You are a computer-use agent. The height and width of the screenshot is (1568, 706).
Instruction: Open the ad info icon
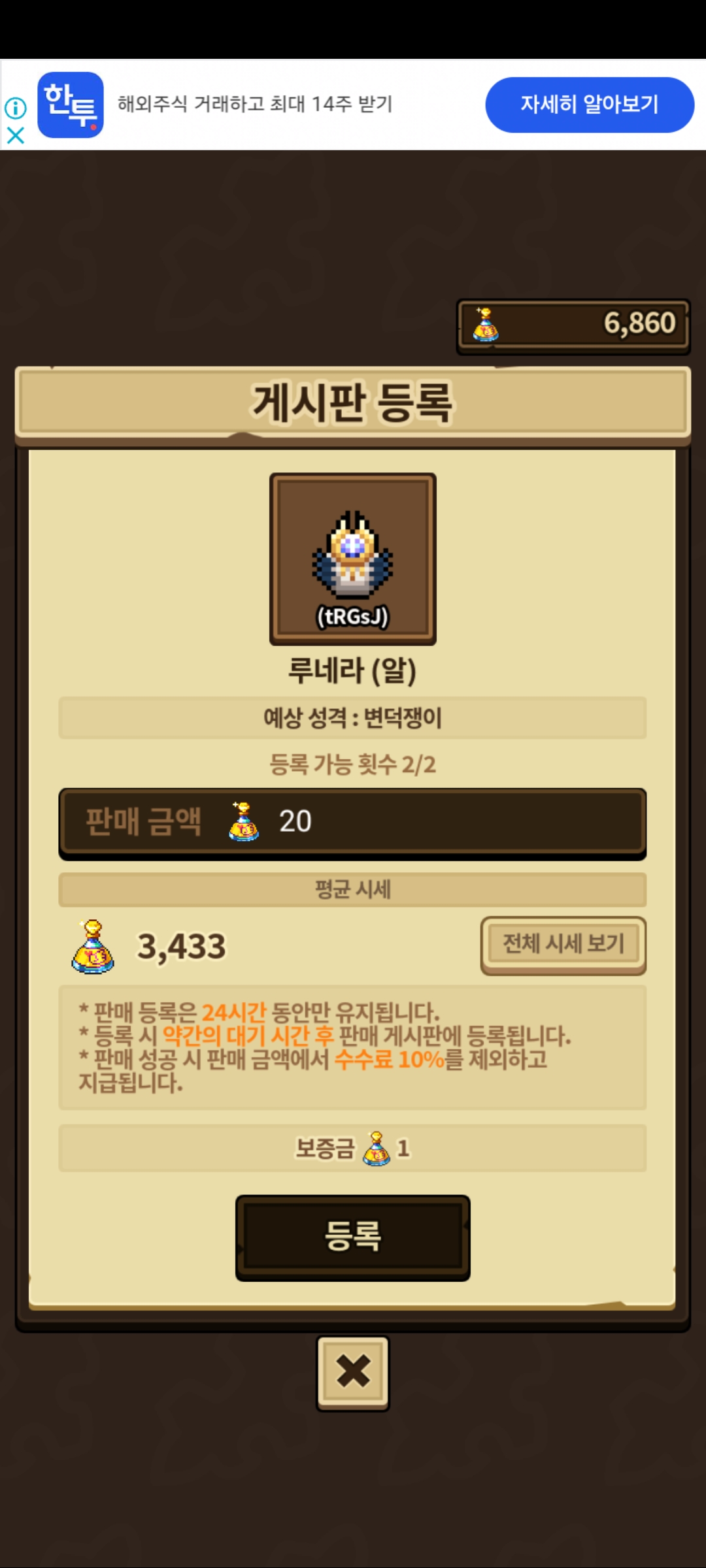(x=16, y=108)
